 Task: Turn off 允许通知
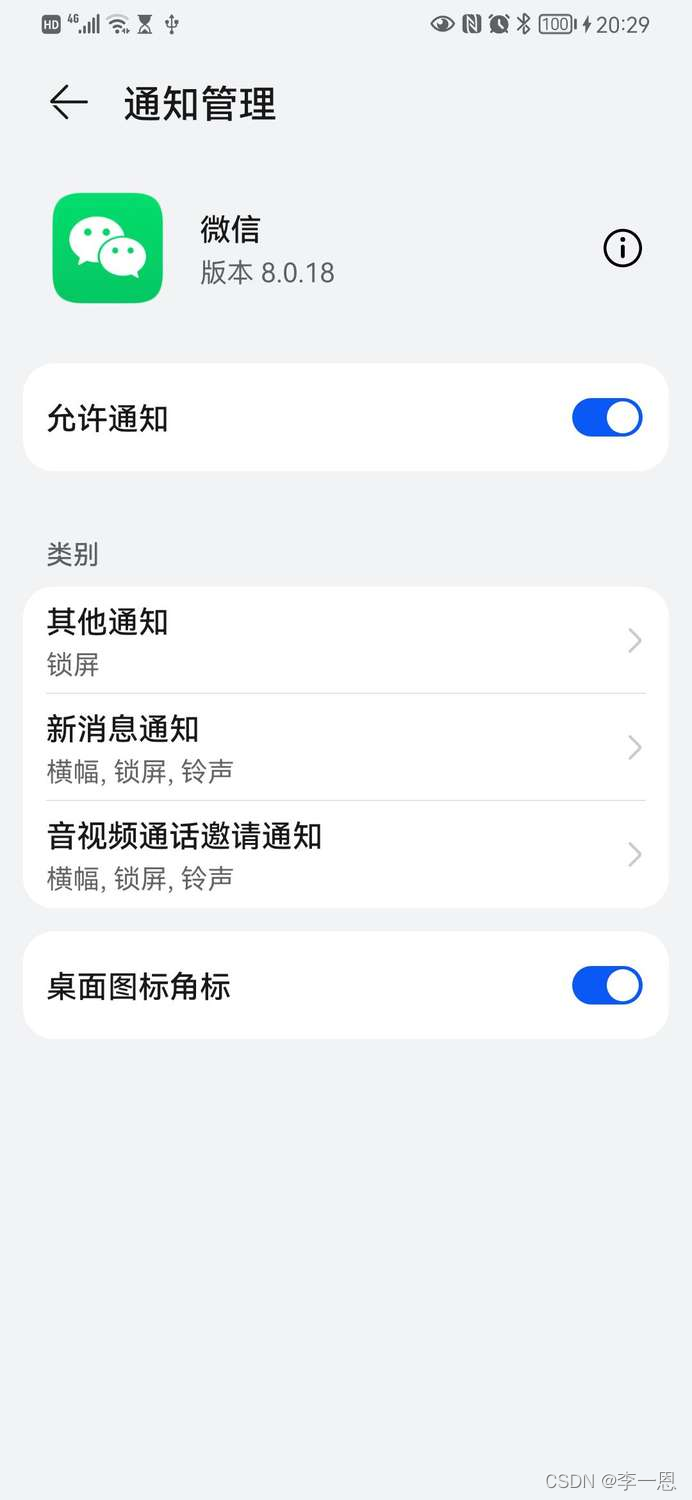click(606, 418)
